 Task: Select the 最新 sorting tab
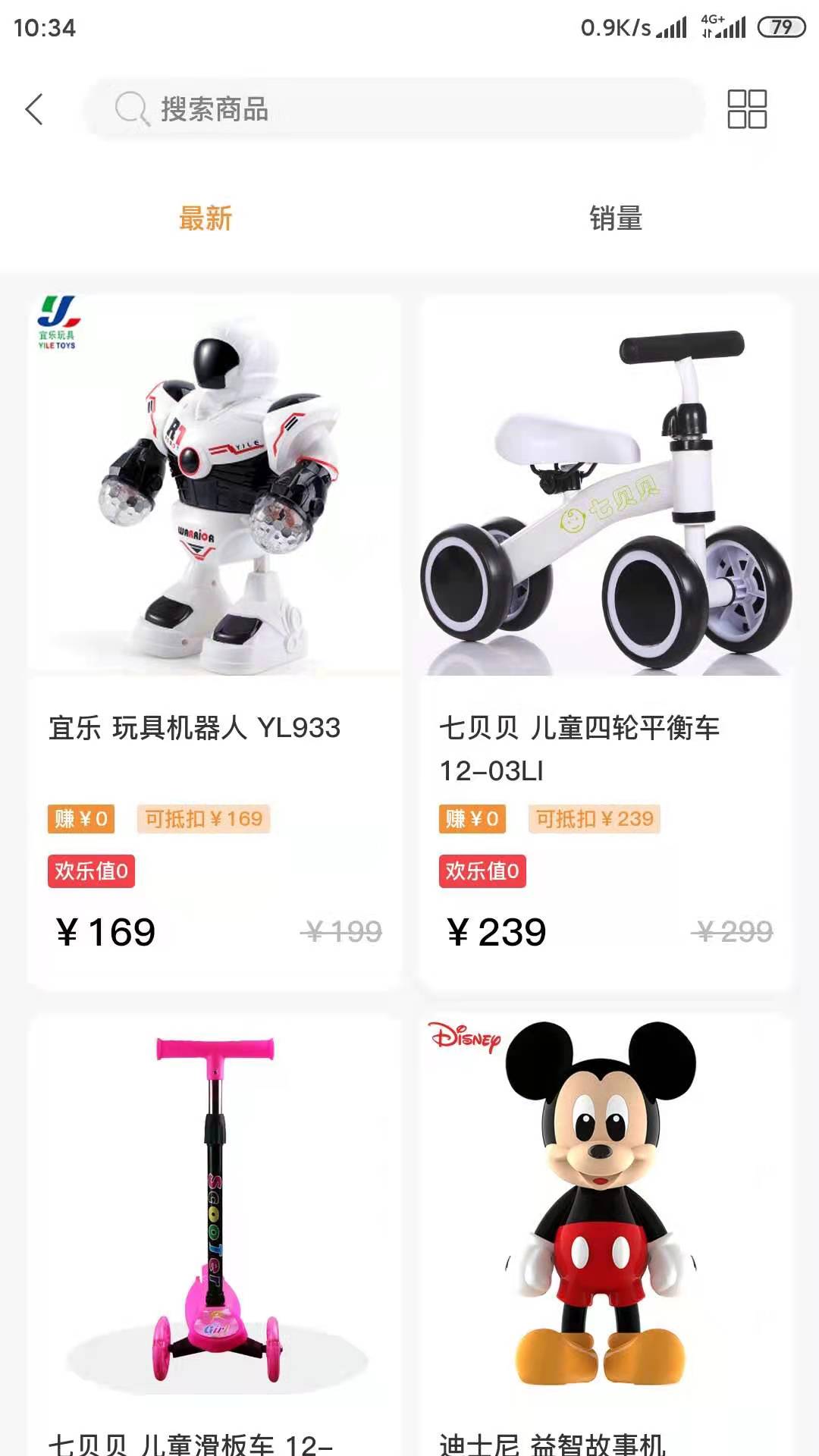206,219
